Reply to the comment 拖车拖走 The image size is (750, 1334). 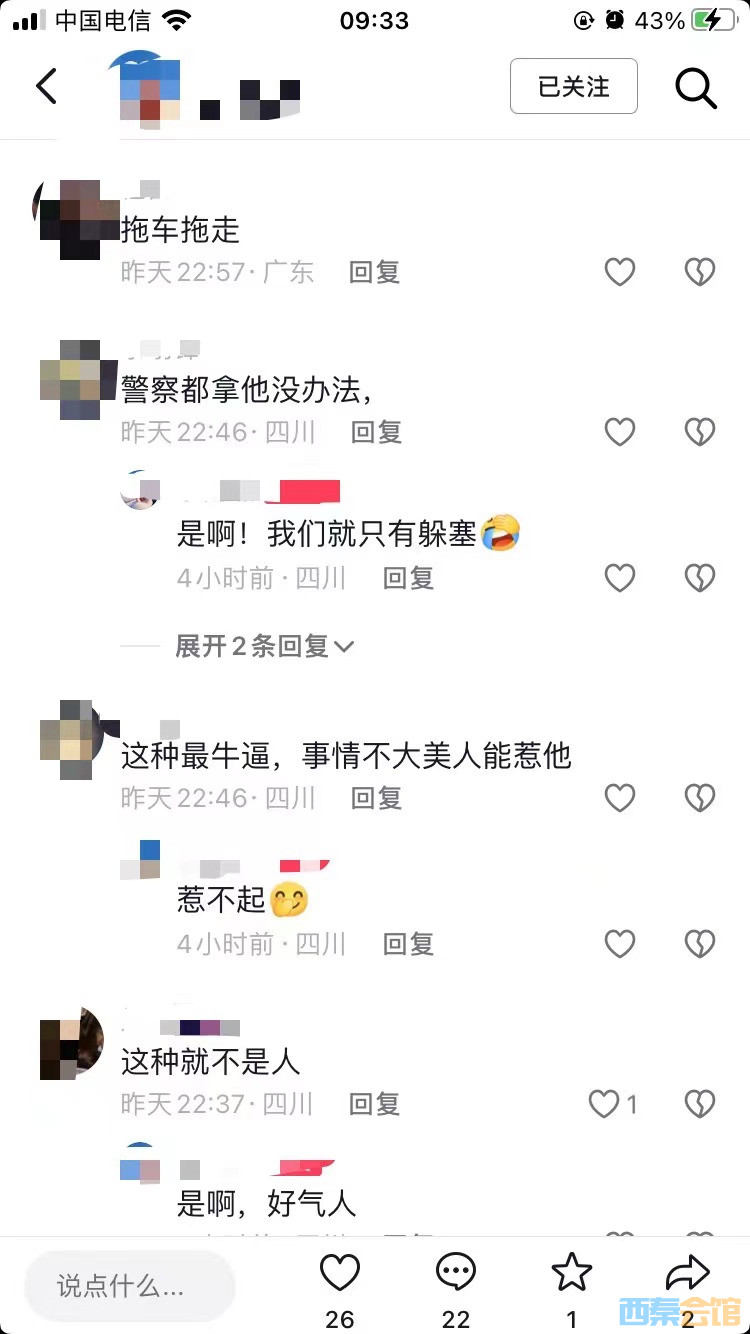click(375, 272)
